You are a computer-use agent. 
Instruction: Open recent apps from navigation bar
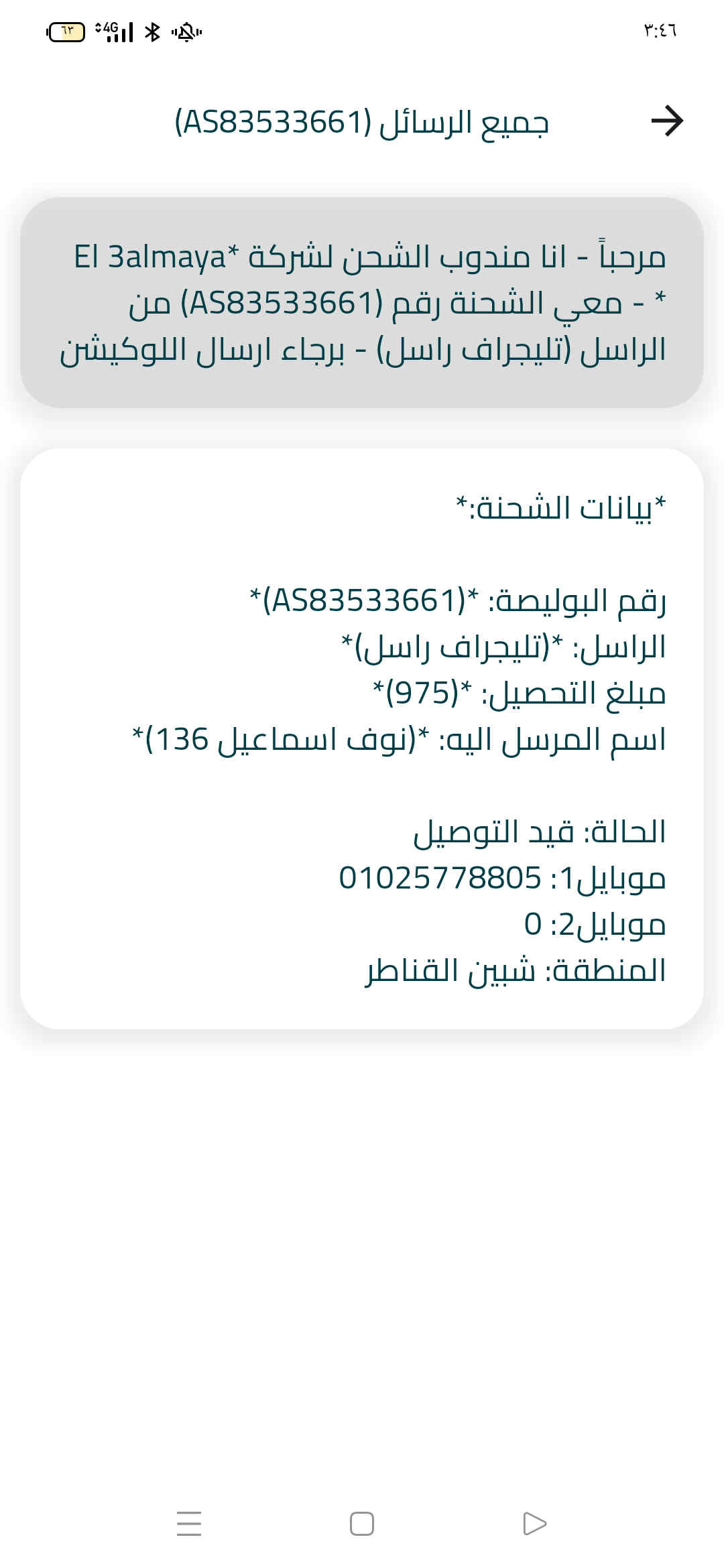pyautogui.click(x=189, y=1524)
